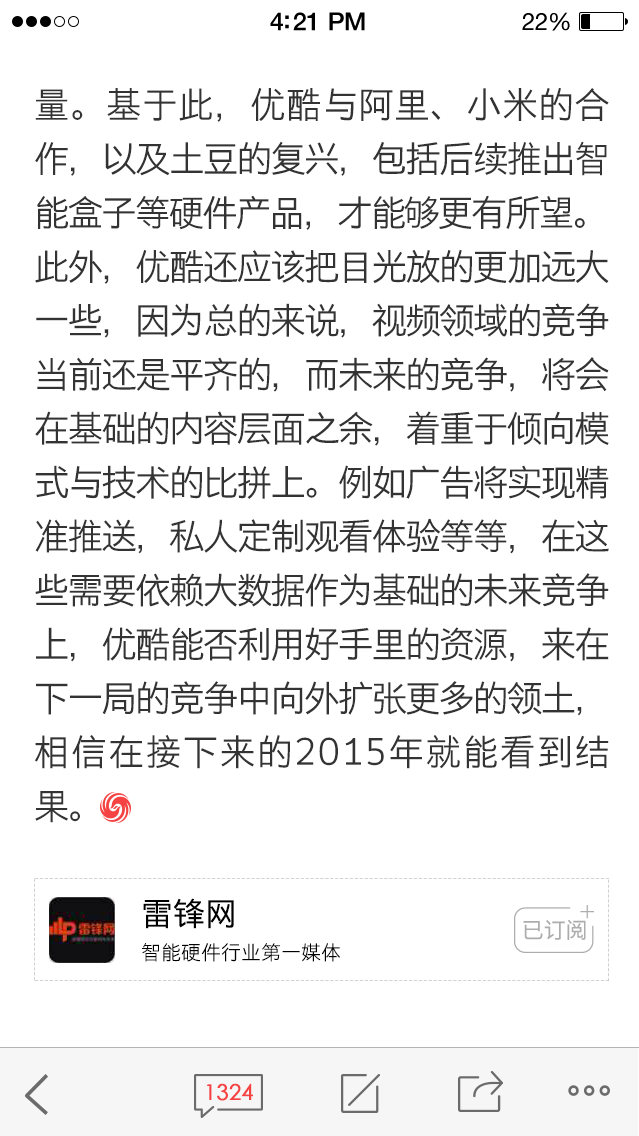Go back using the arrow icon

(38, 1094)
